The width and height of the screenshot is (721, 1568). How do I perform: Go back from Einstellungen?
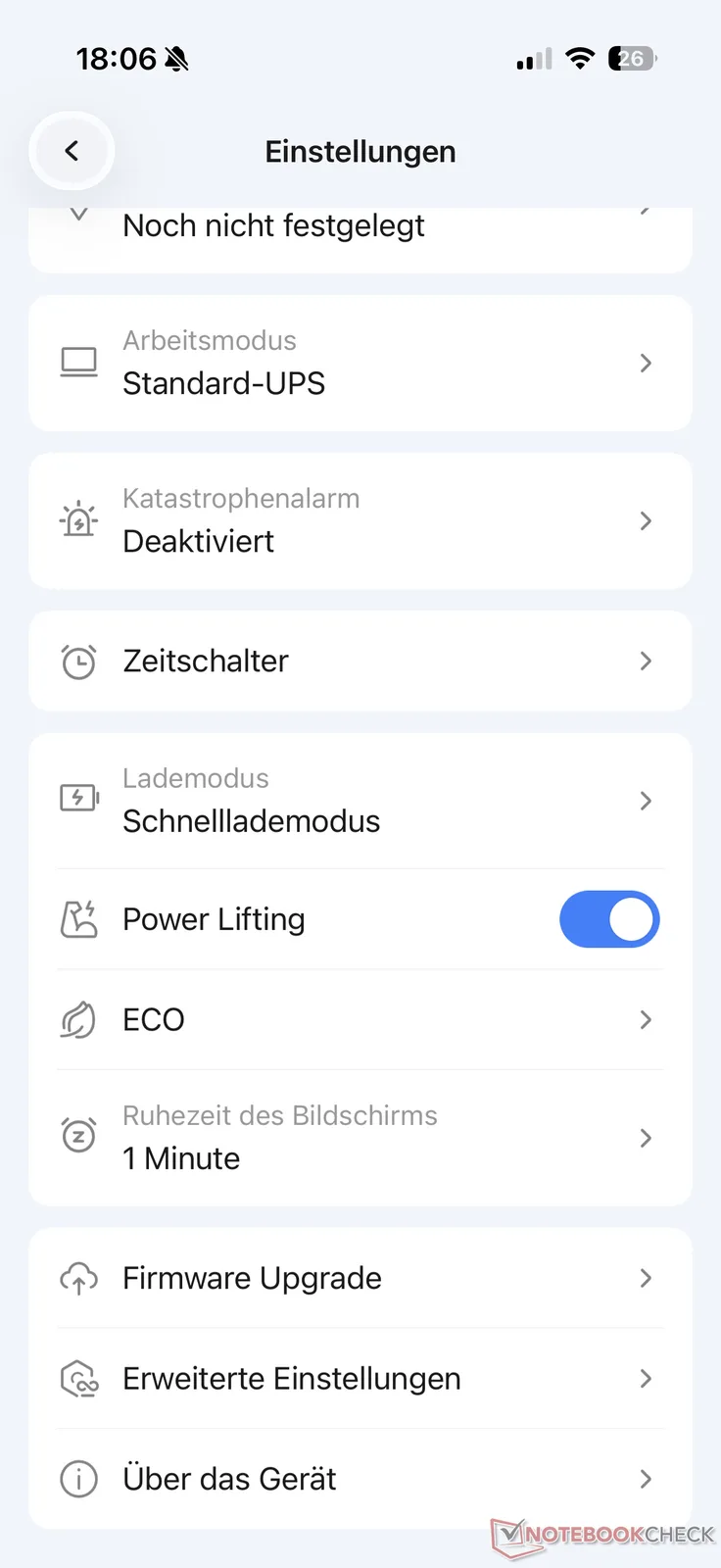(x=72, y=151)
